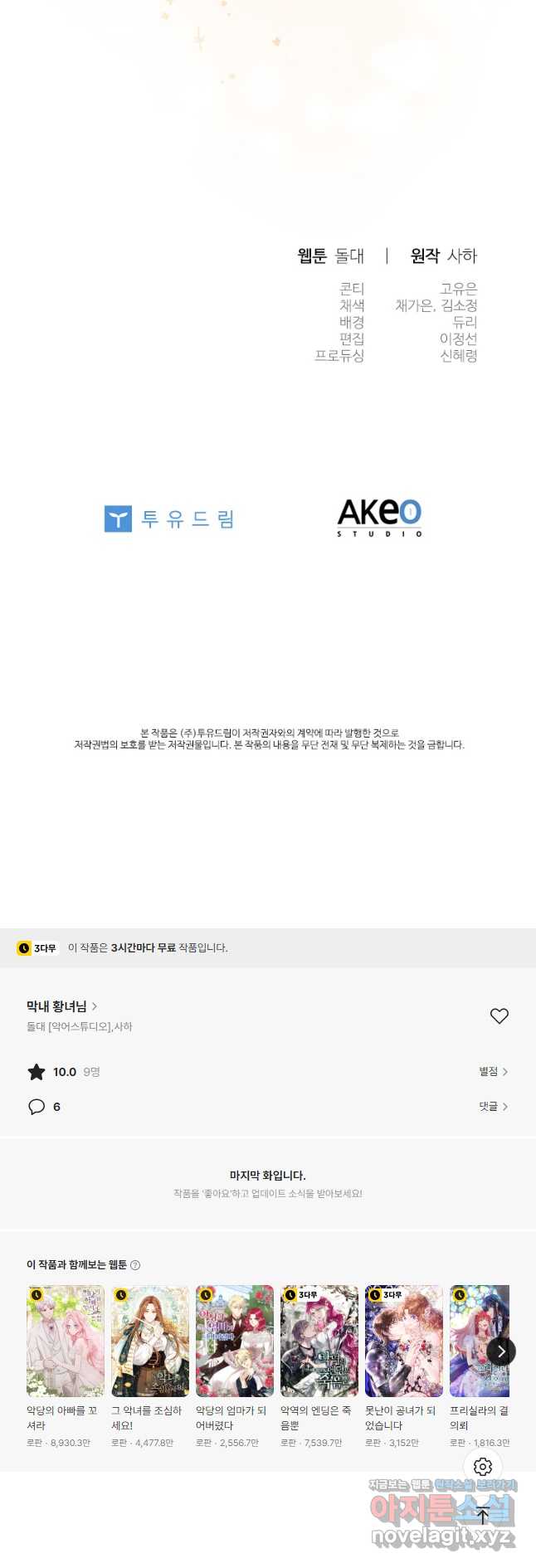The image size is (536, 1568).
Task: Jump back to top with the up arrow
Action: [x=483, y=1516]
